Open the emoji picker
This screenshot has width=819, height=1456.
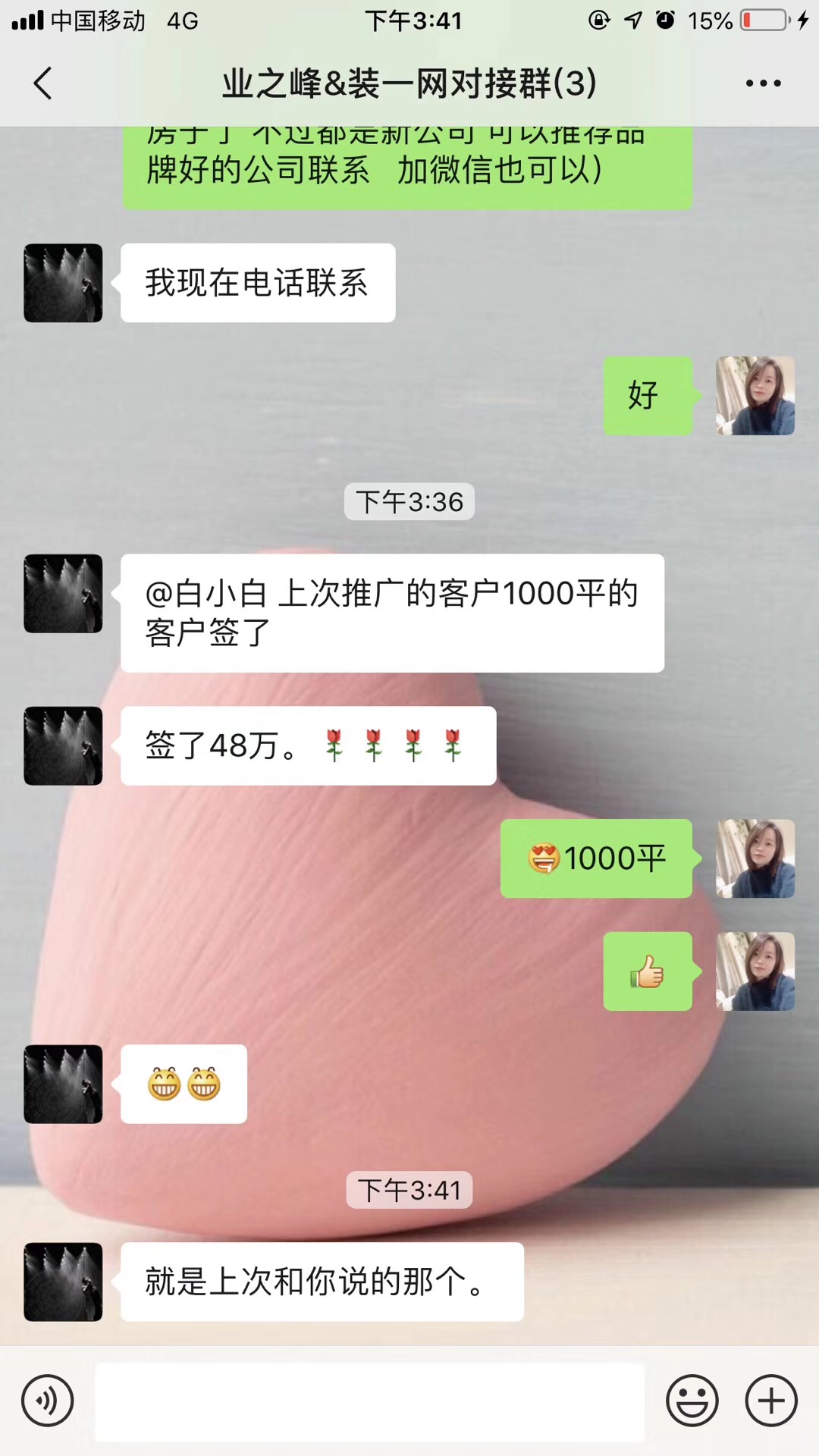[692, 1401]
